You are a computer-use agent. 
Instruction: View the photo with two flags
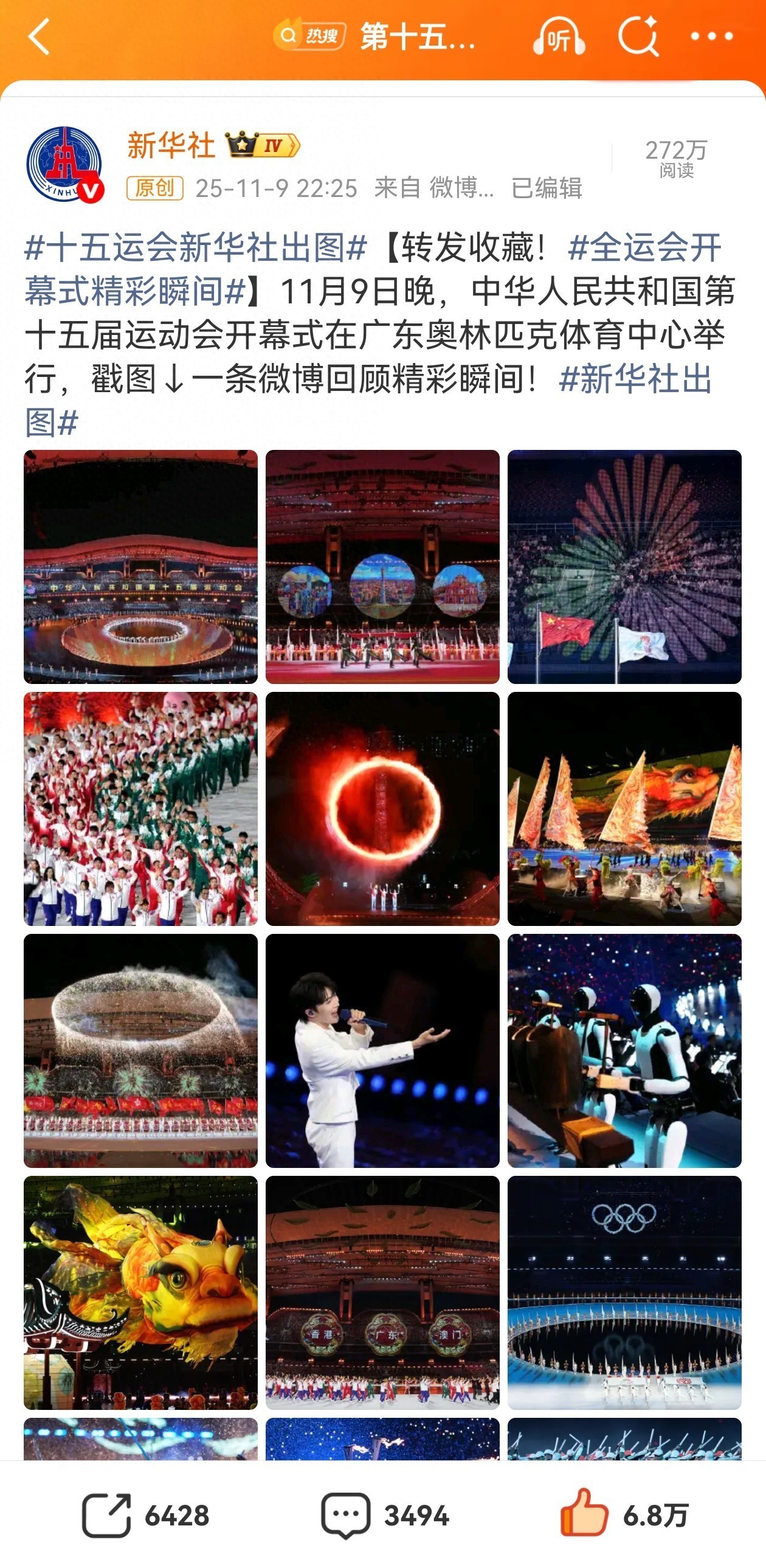tap(624, 567)
